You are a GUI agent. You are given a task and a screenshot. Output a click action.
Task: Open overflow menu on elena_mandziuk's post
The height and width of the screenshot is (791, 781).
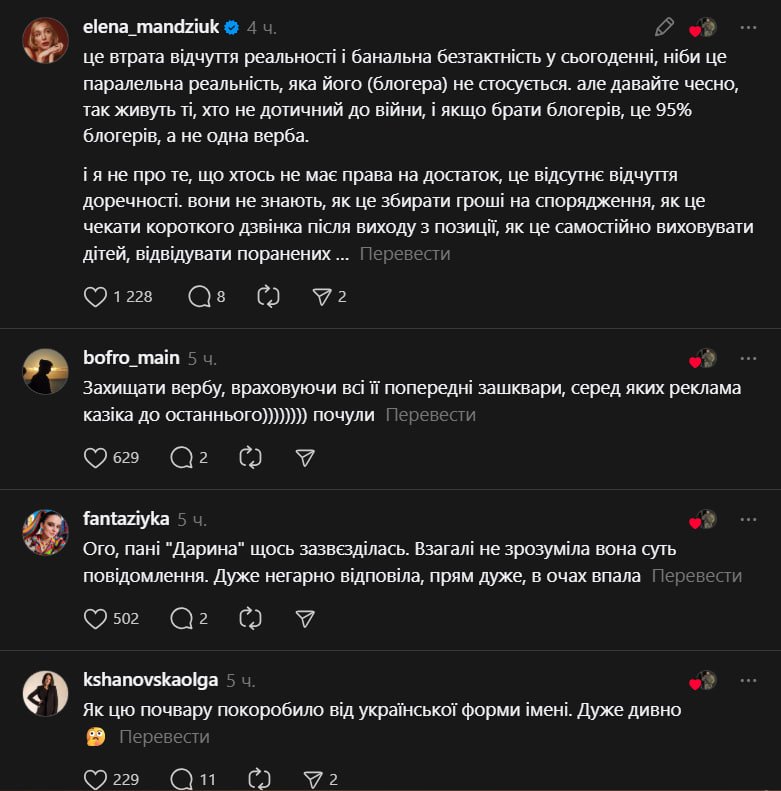pos(748,27)
